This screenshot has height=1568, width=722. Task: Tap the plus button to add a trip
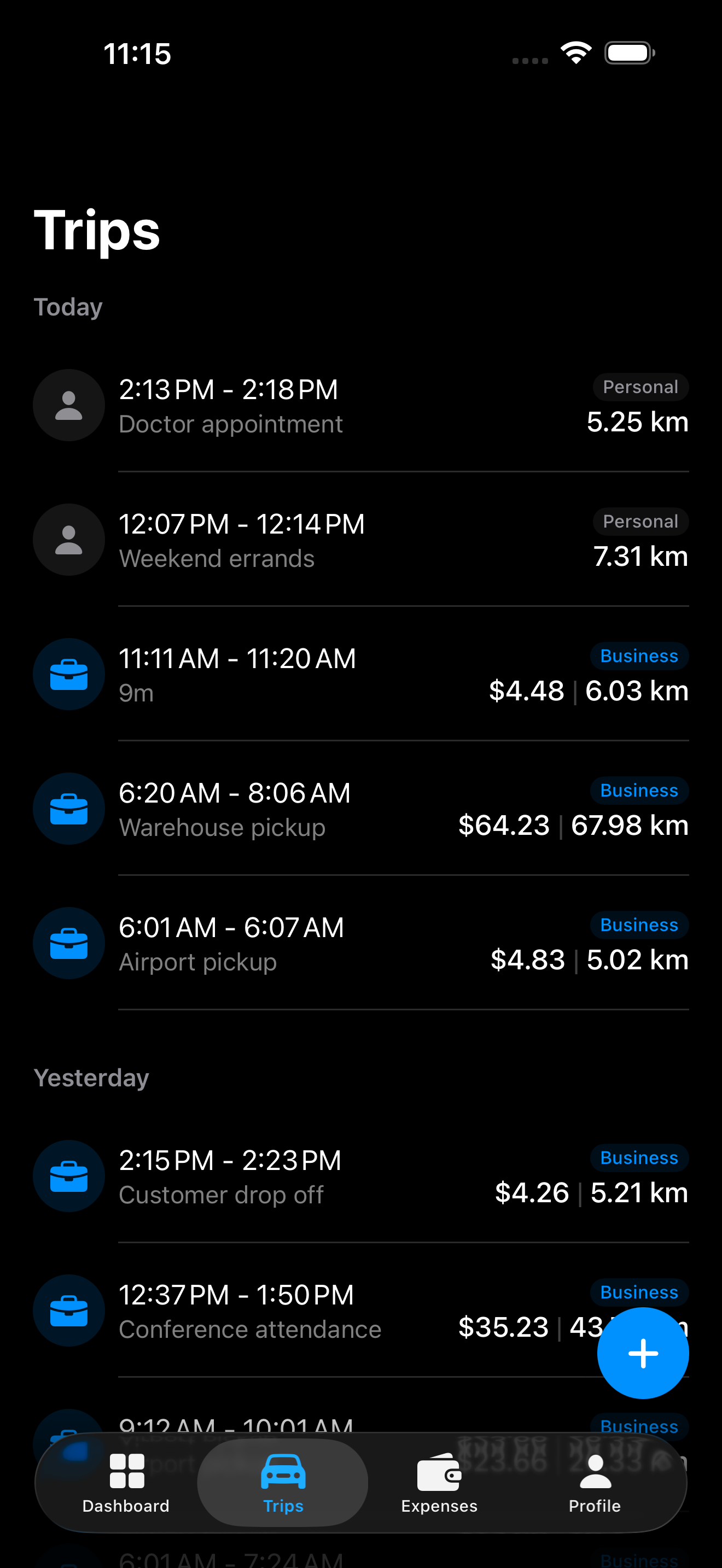tap(643, 1353)
